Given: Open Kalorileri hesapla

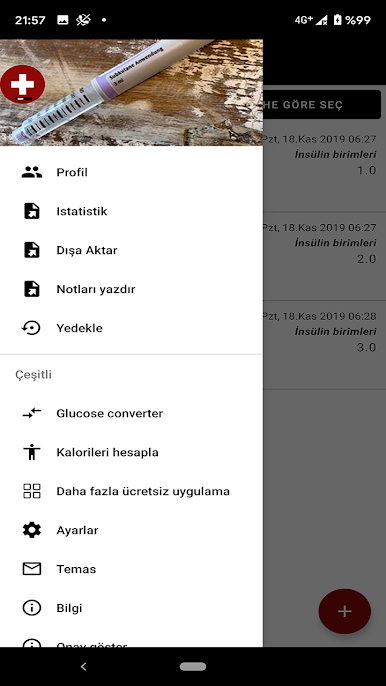Looking at the screenshot, I should tap(131, 452).
